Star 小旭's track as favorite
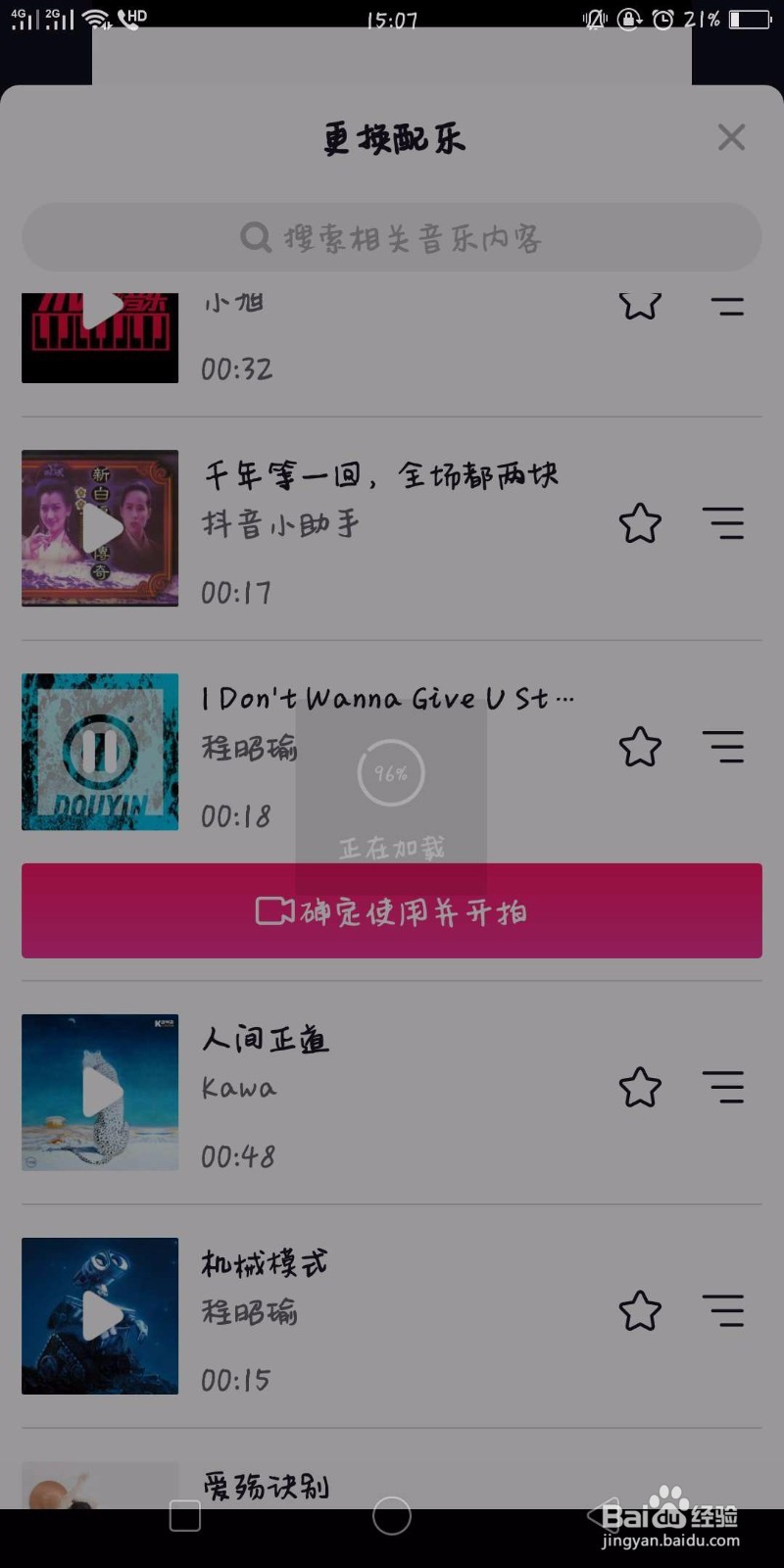 tap(639, 307)
